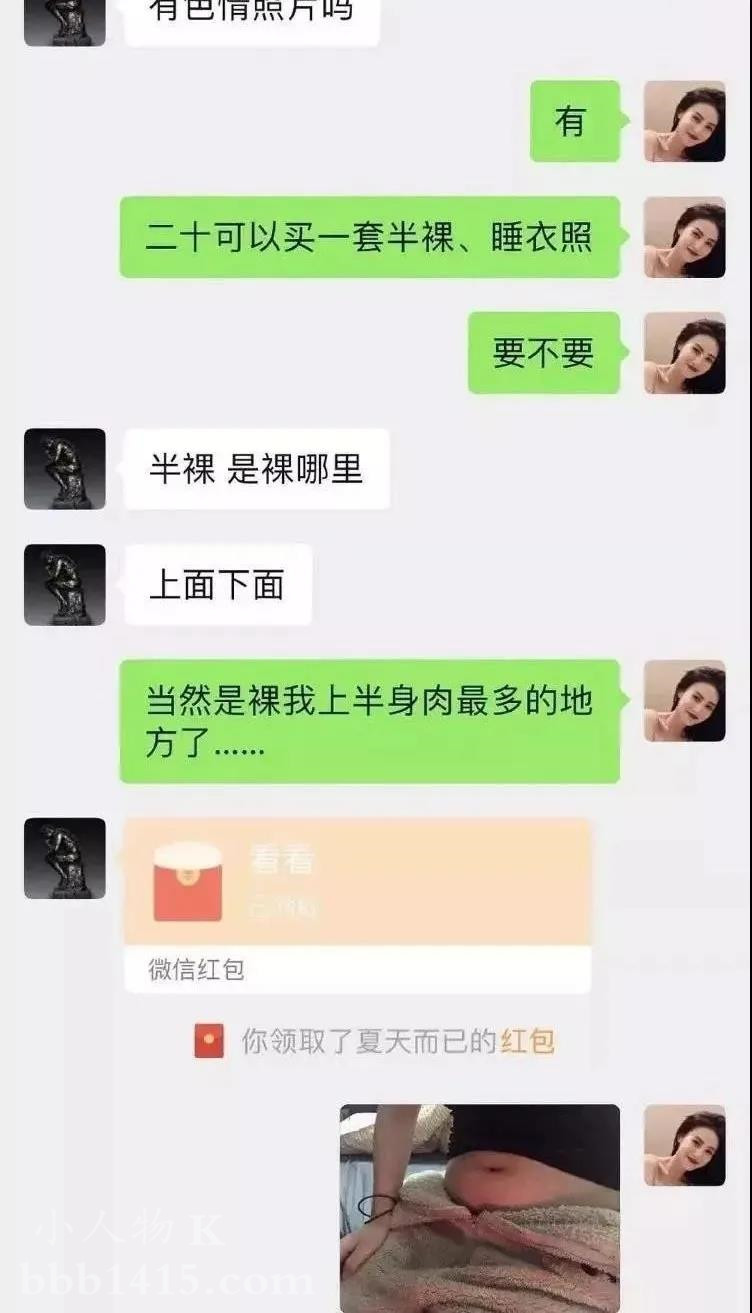Open the photo sent in the chat
752x1313 pixels.
tap(480, 1208)
